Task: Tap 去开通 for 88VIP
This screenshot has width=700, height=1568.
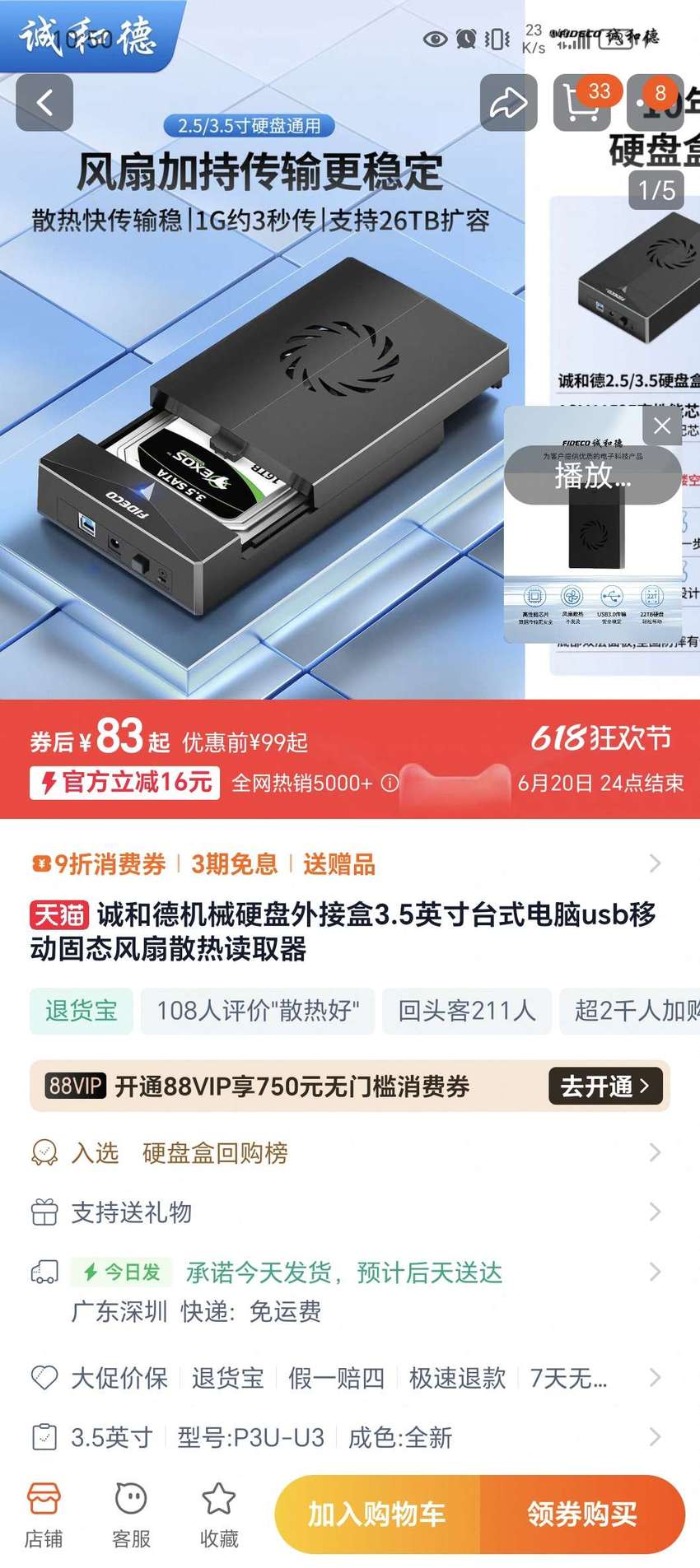Action: tap(605, 1086)
